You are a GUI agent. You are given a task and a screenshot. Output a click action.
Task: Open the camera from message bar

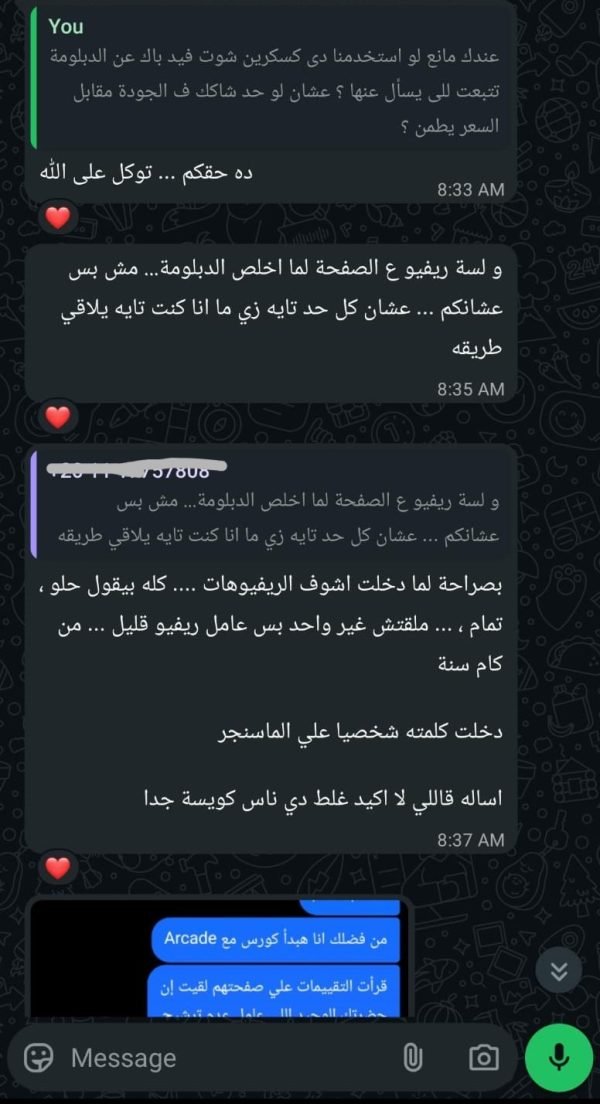(484, 1058)
